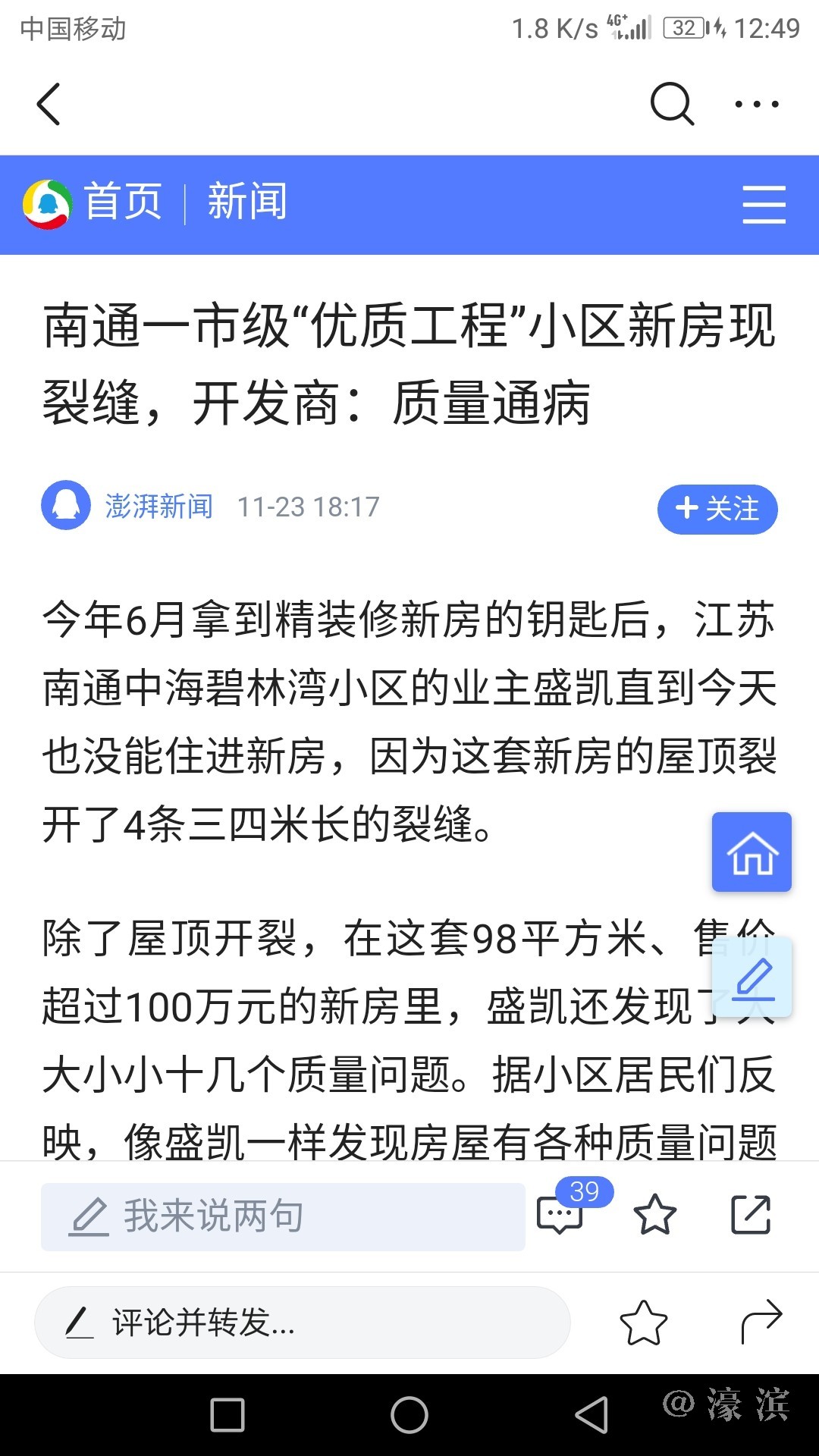Viewport: 819px width, 1456px height.
Task: Follow 澎湃新闻 with the 关注 button
Action: tap(717, 509)
